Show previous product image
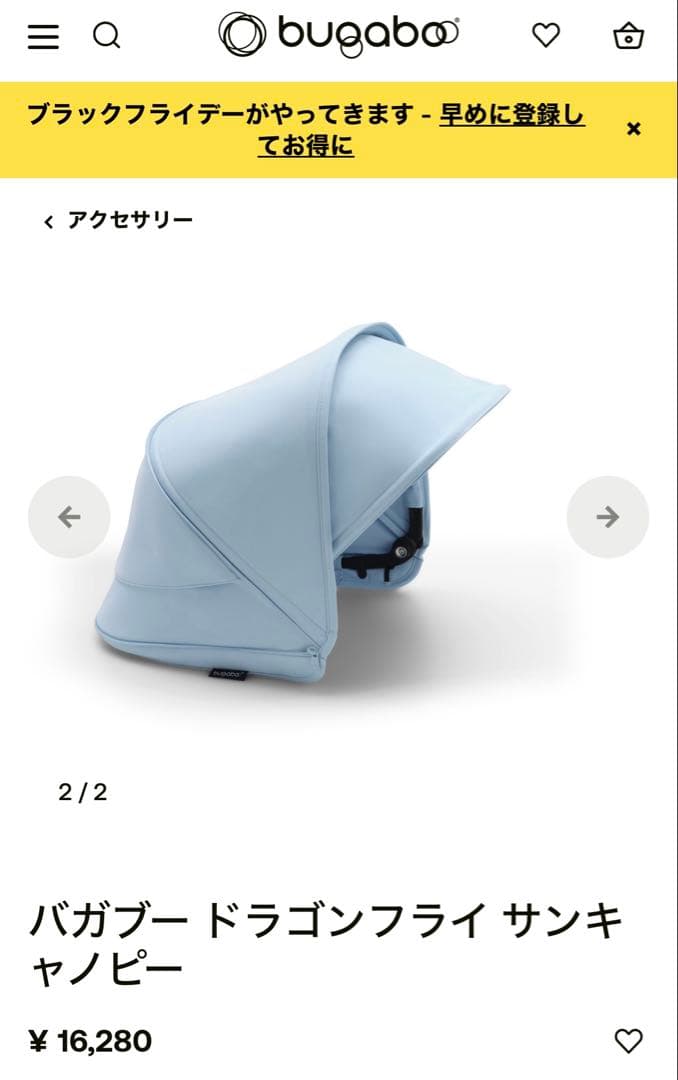The width and height of the screenshot is (678, 1080). pyautogui.click(x=69, y=517)
